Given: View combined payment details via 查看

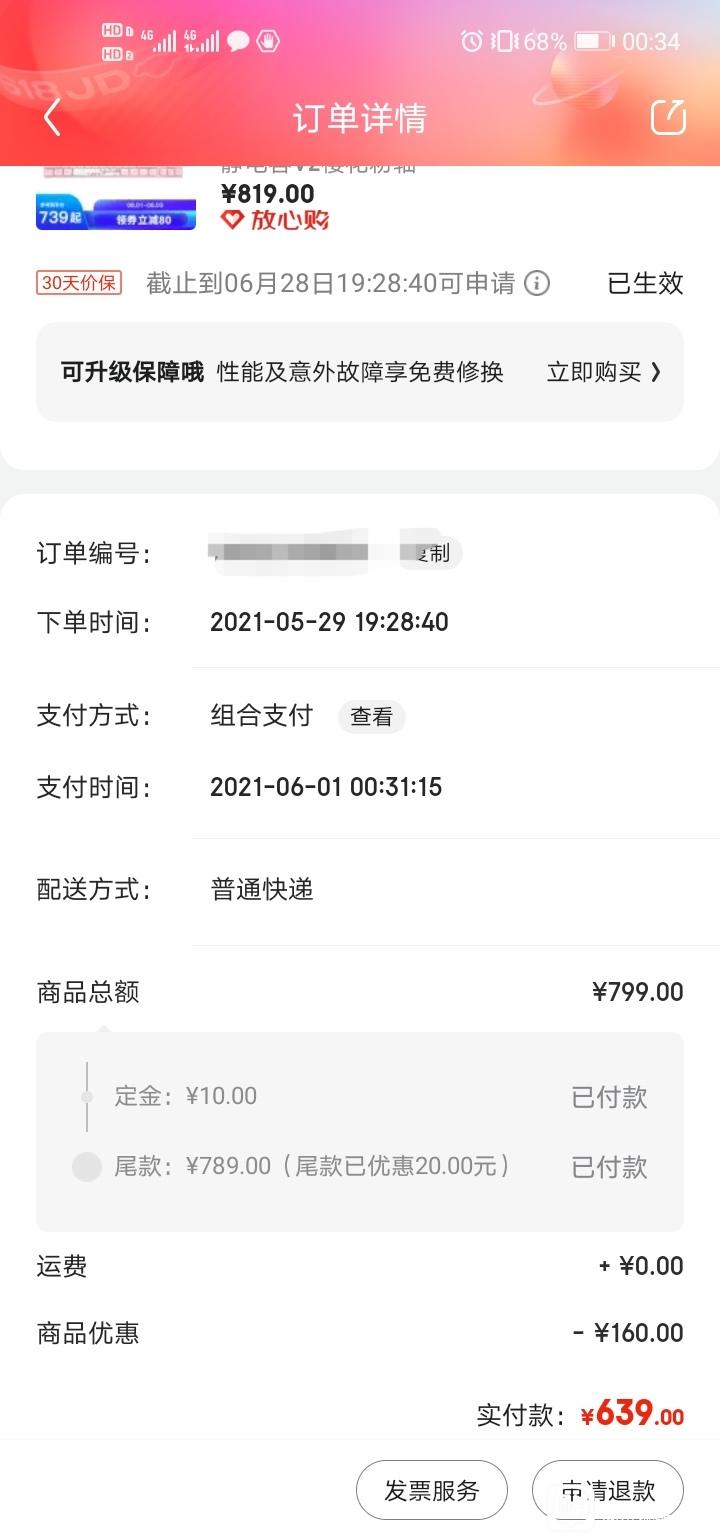Looking at the screenshot, I should pyautogui.click(x=371, y=717).
